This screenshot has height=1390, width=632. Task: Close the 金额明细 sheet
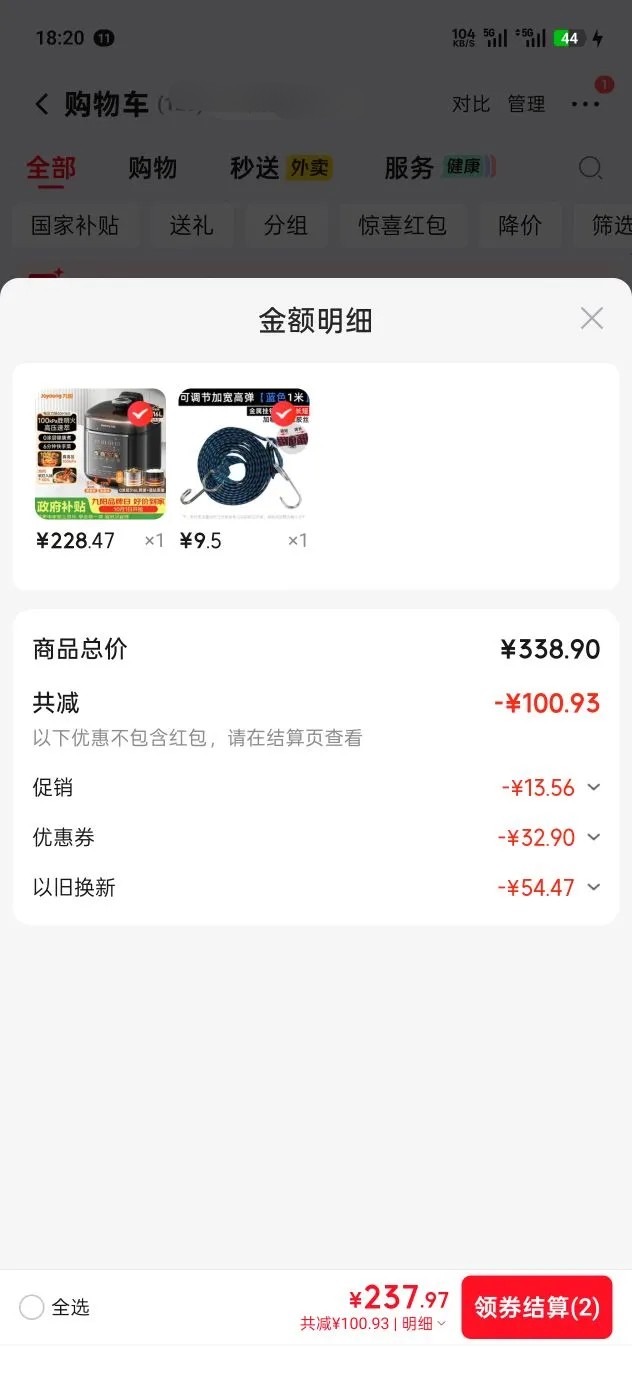coord(592,318)
